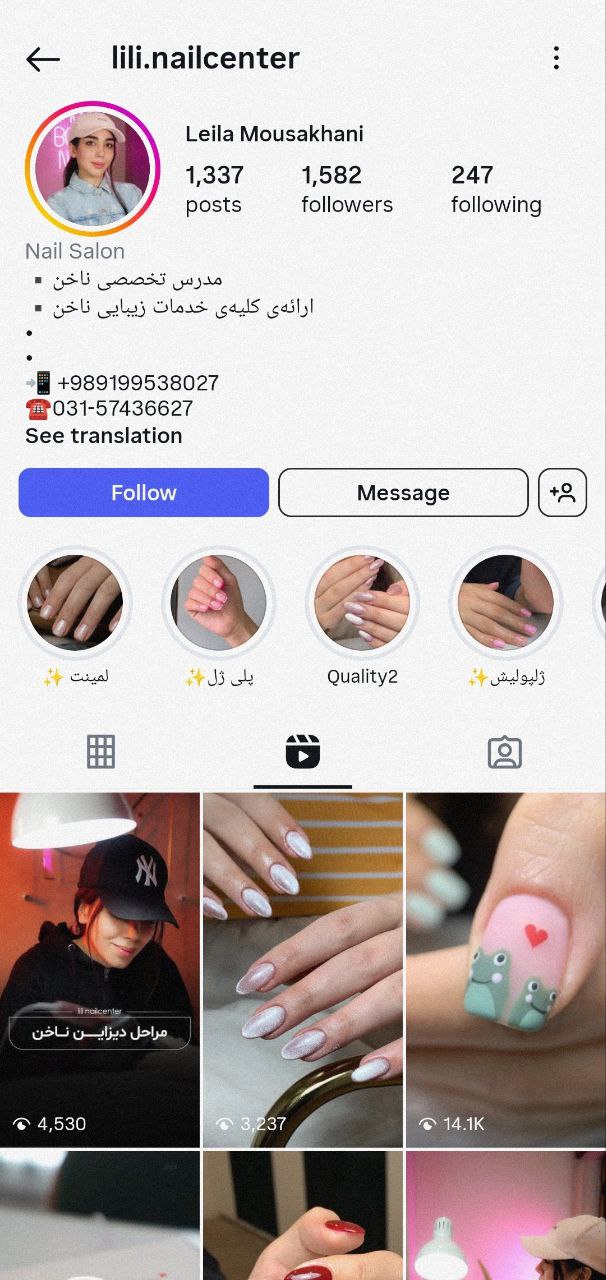
Task: Follow lili.nailcenter
Action: pyautogui.click(x=144, y=493)
